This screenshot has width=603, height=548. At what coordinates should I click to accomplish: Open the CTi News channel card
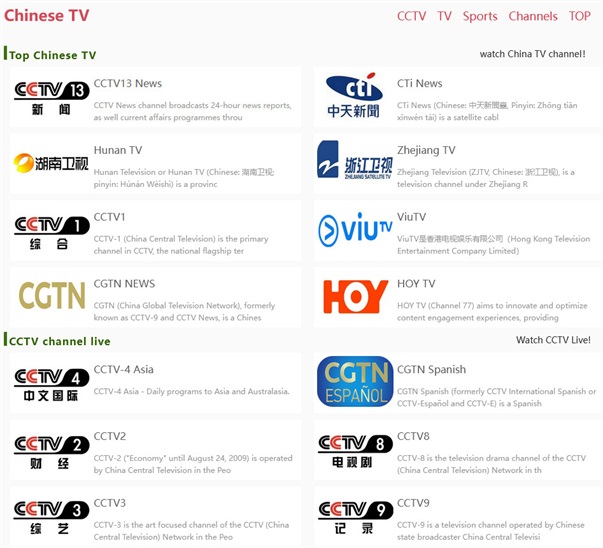coord(419,84)
